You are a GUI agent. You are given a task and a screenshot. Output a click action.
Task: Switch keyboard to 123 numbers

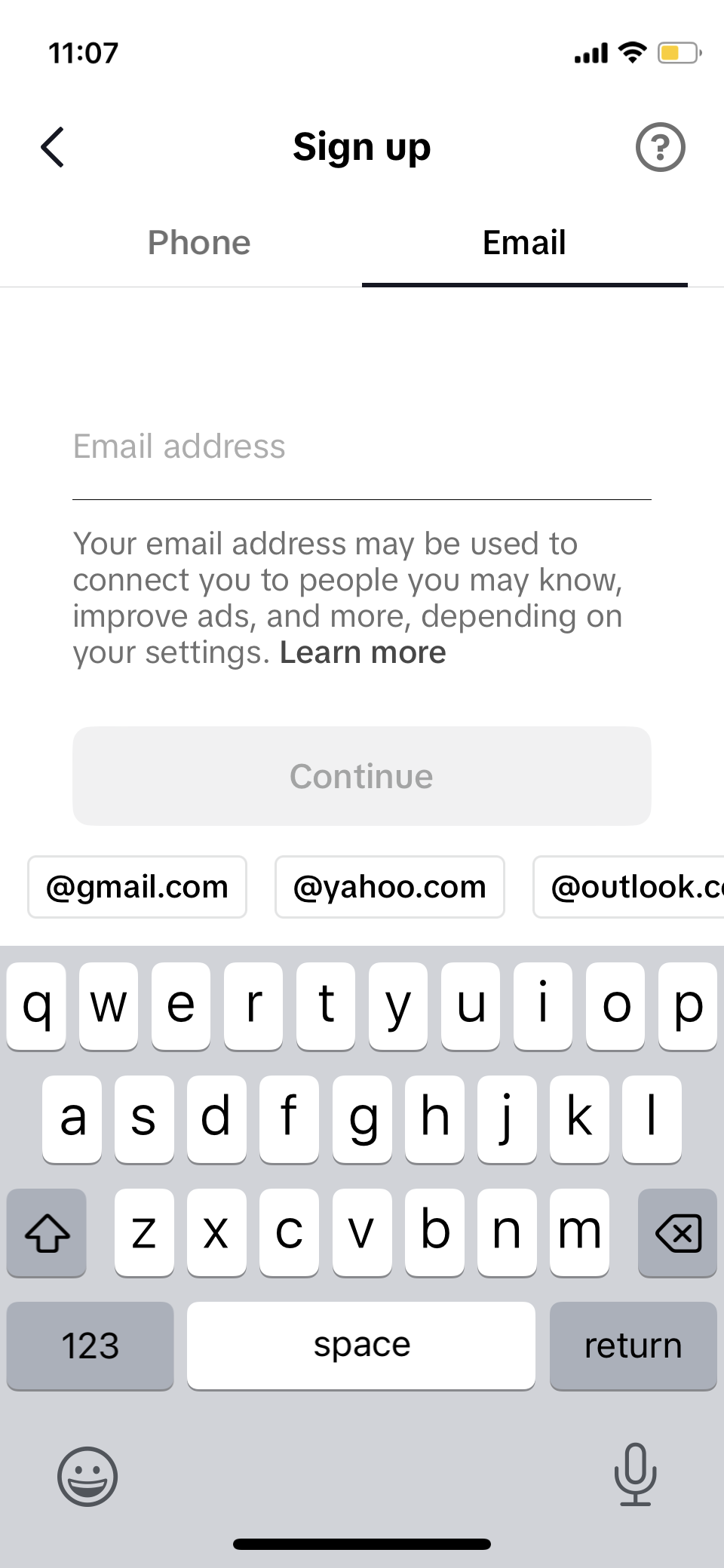pos(90,1346)
